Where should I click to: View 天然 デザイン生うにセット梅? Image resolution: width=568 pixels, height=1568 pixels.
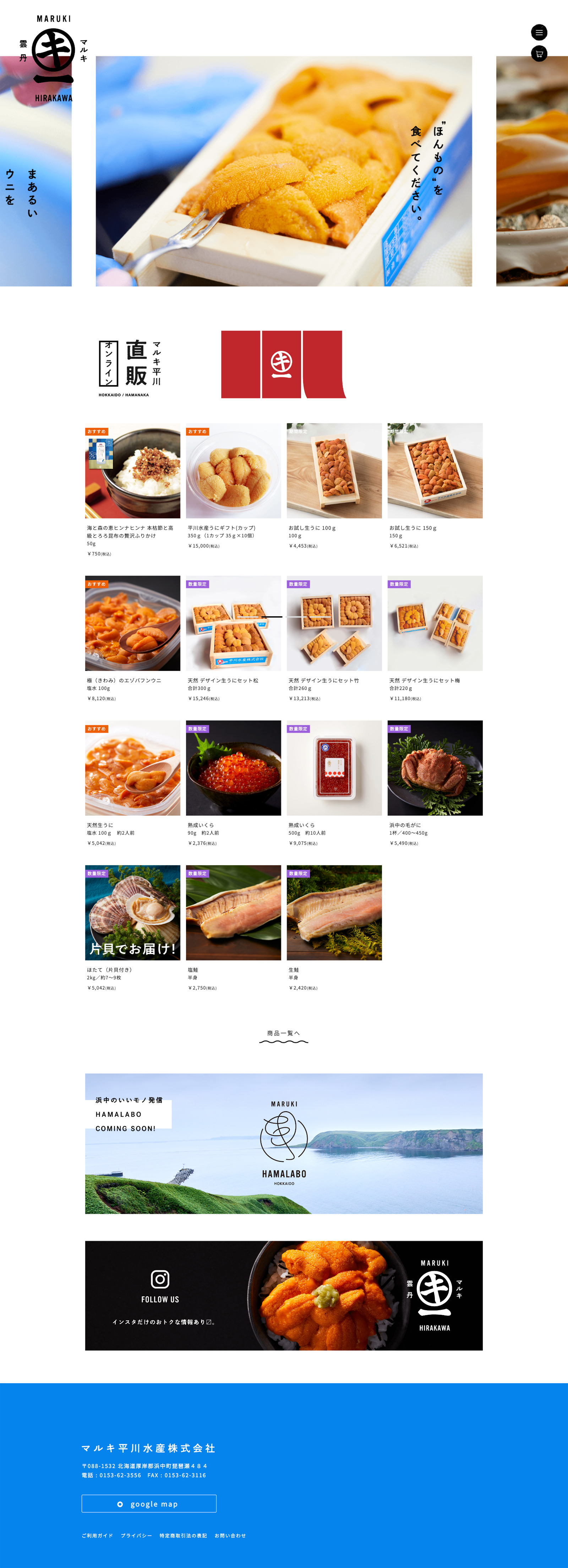tap(435, 623)
